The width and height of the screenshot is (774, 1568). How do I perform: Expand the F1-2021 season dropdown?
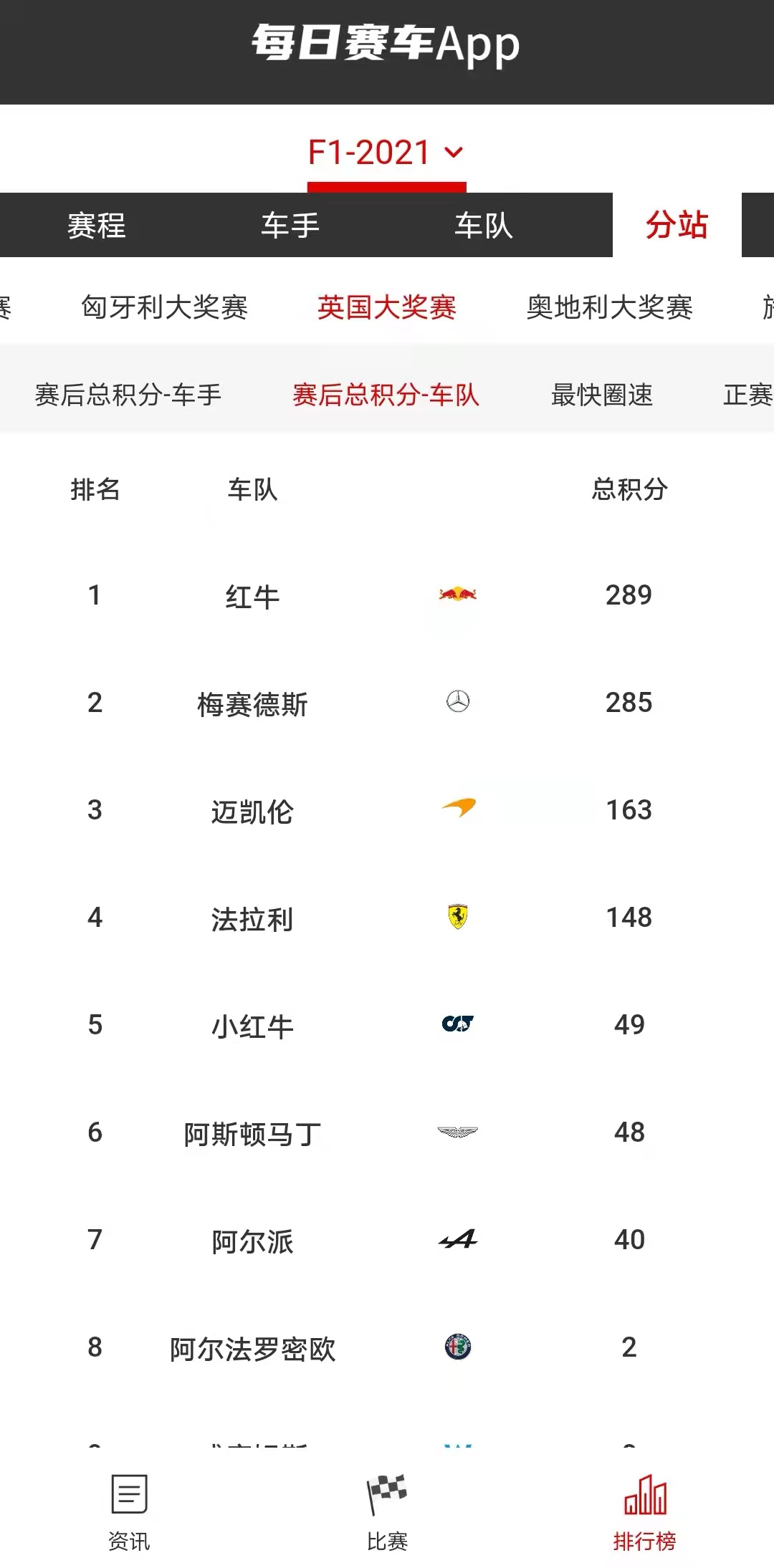click(x=386, y=153)
